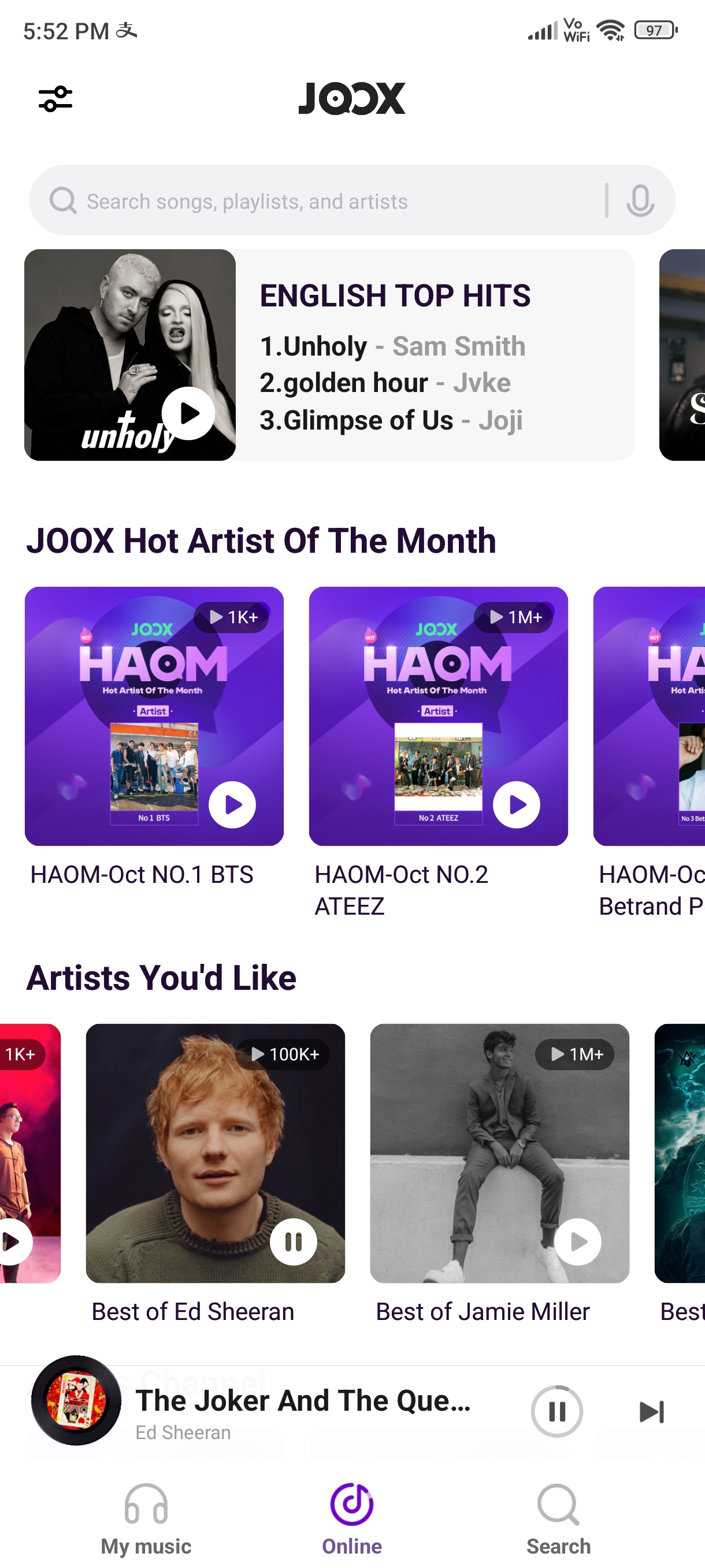Pause Best of Ed Sheeran from its card
This screenshot has width=705, height=1568.
click(294, 1242)
